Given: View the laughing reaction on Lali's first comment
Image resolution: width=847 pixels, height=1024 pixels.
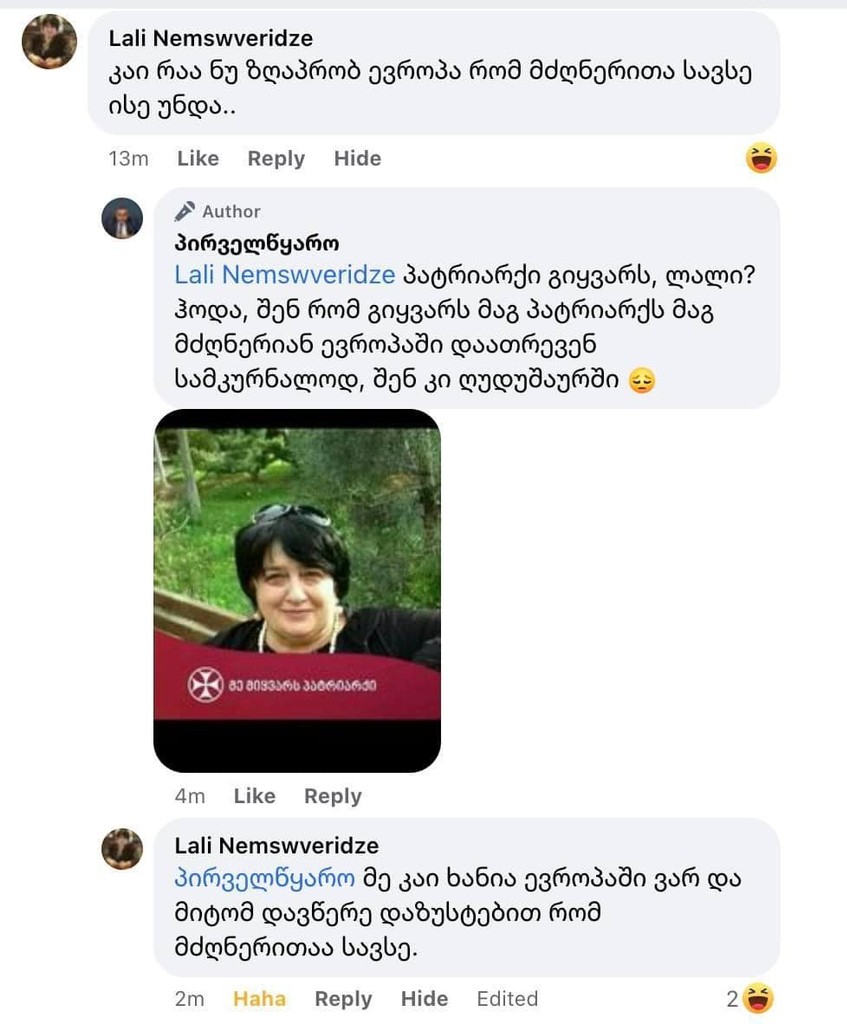Looking at the screenshot, I should pos(761,158).
